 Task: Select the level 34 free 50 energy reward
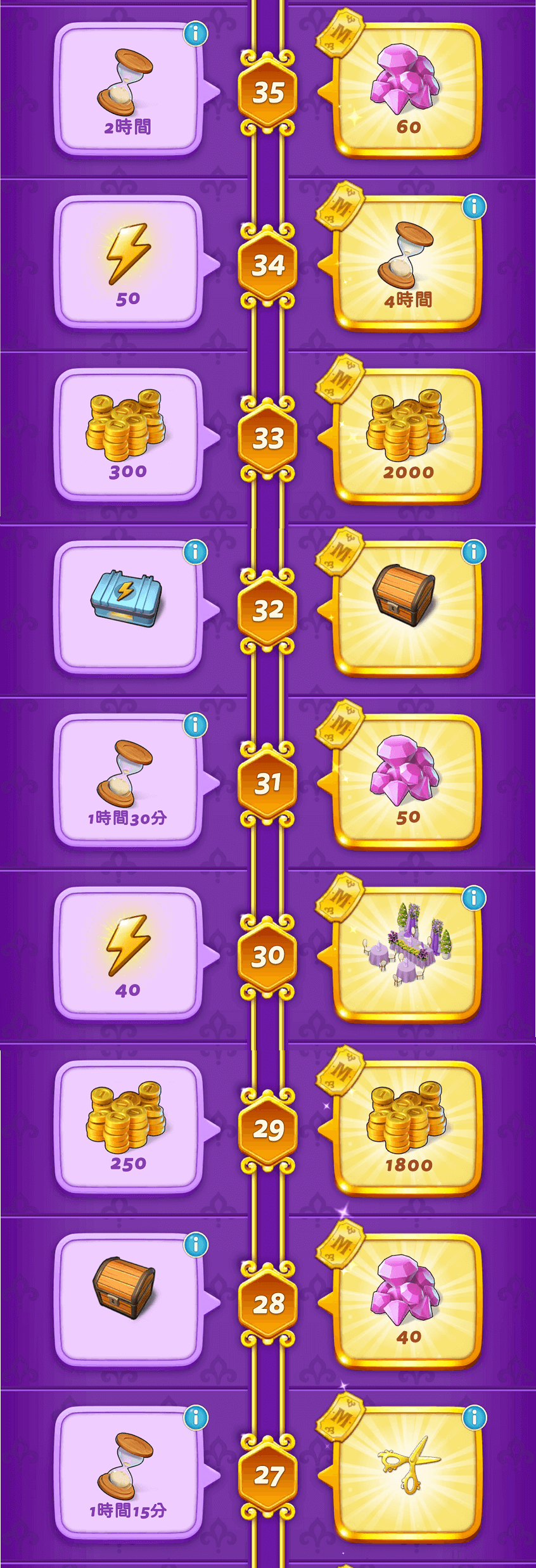click(x=128, y=262)
